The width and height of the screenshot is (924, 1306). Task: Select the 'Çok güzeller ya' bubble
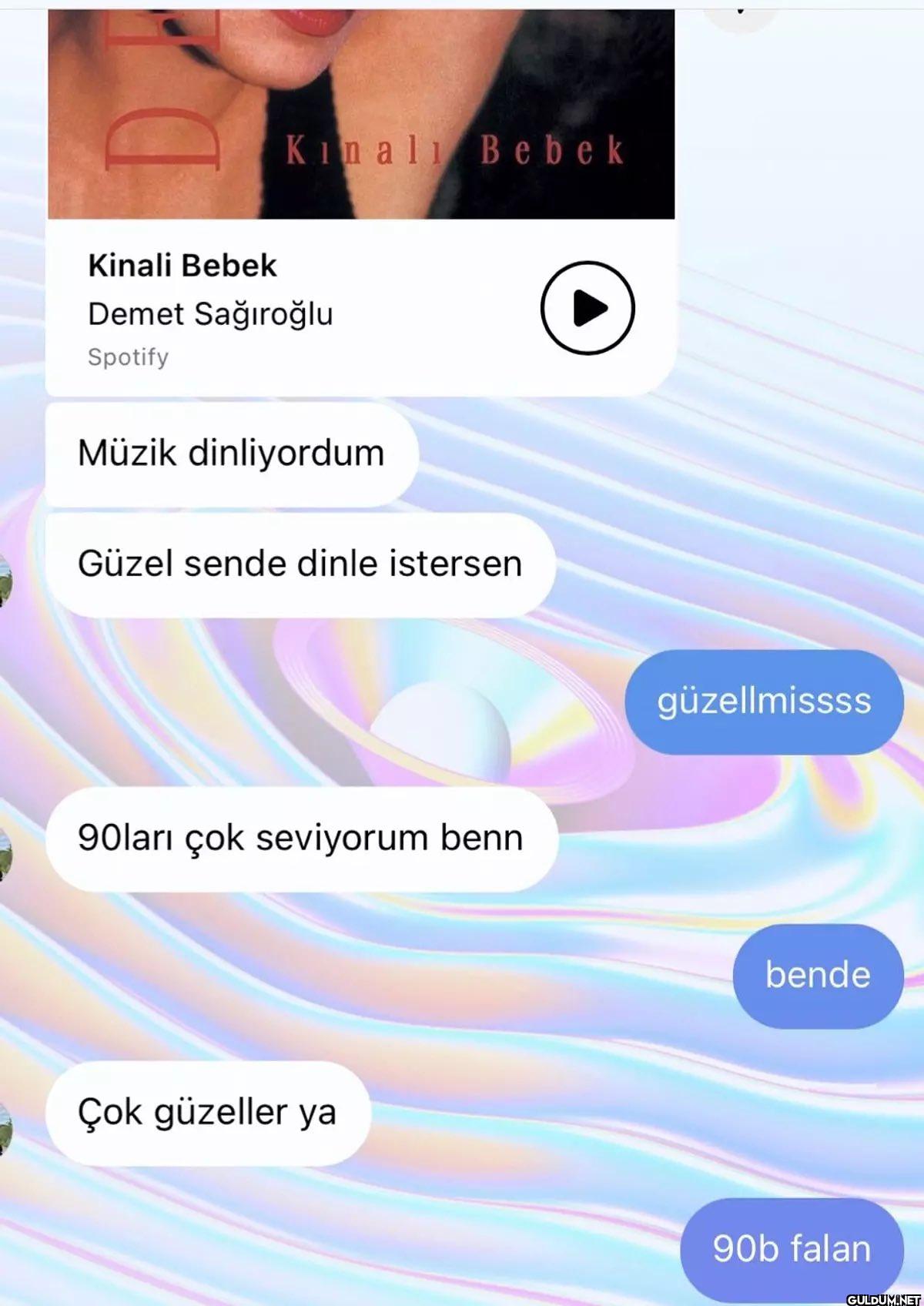click(x=206, y=1111)
